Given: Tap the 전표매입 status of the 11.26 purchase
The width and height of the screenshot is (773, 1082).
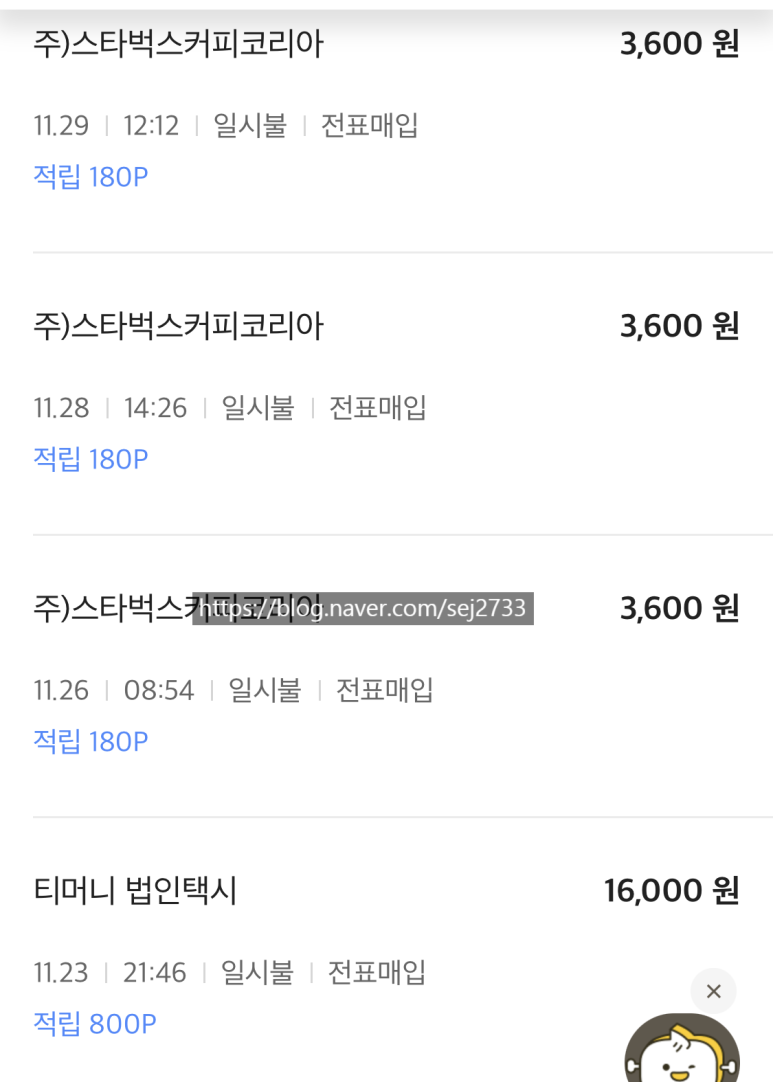Looking at the screenshot, I should coord(386,689).
